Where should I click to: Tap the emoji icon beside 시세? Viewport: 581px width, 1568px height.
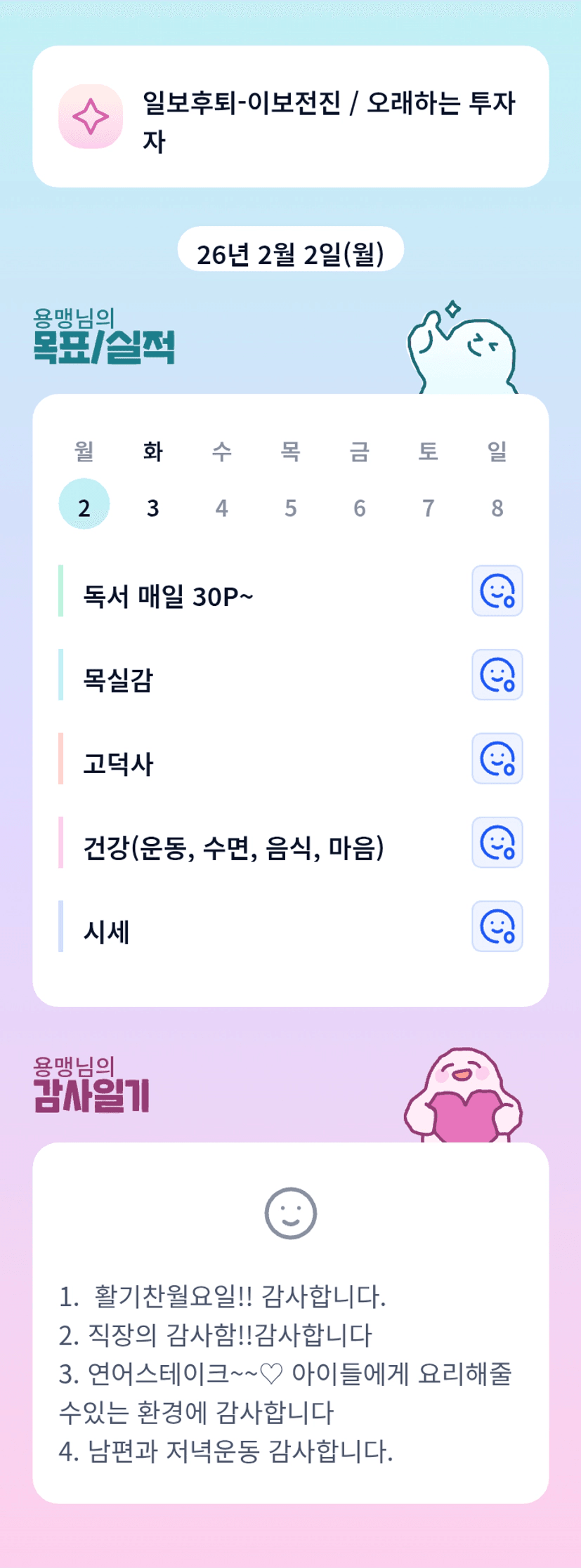click(497, 926)
